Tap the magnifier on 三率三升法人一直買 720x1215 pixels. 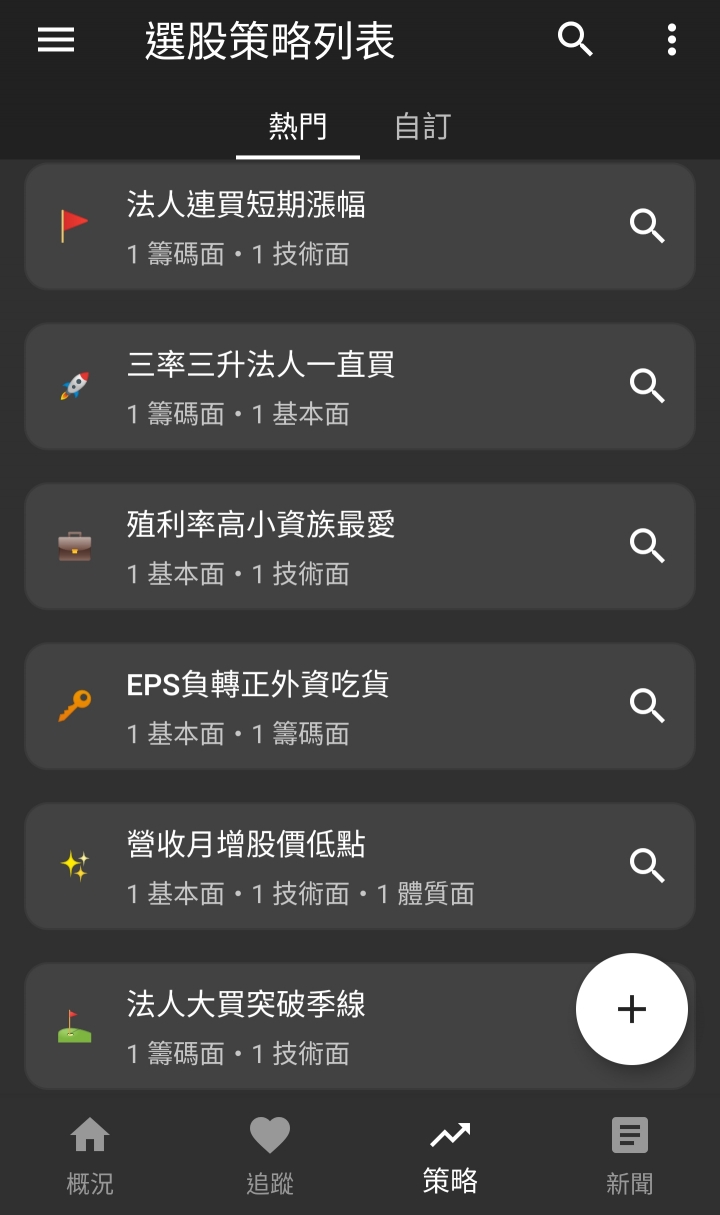(647, 386)
